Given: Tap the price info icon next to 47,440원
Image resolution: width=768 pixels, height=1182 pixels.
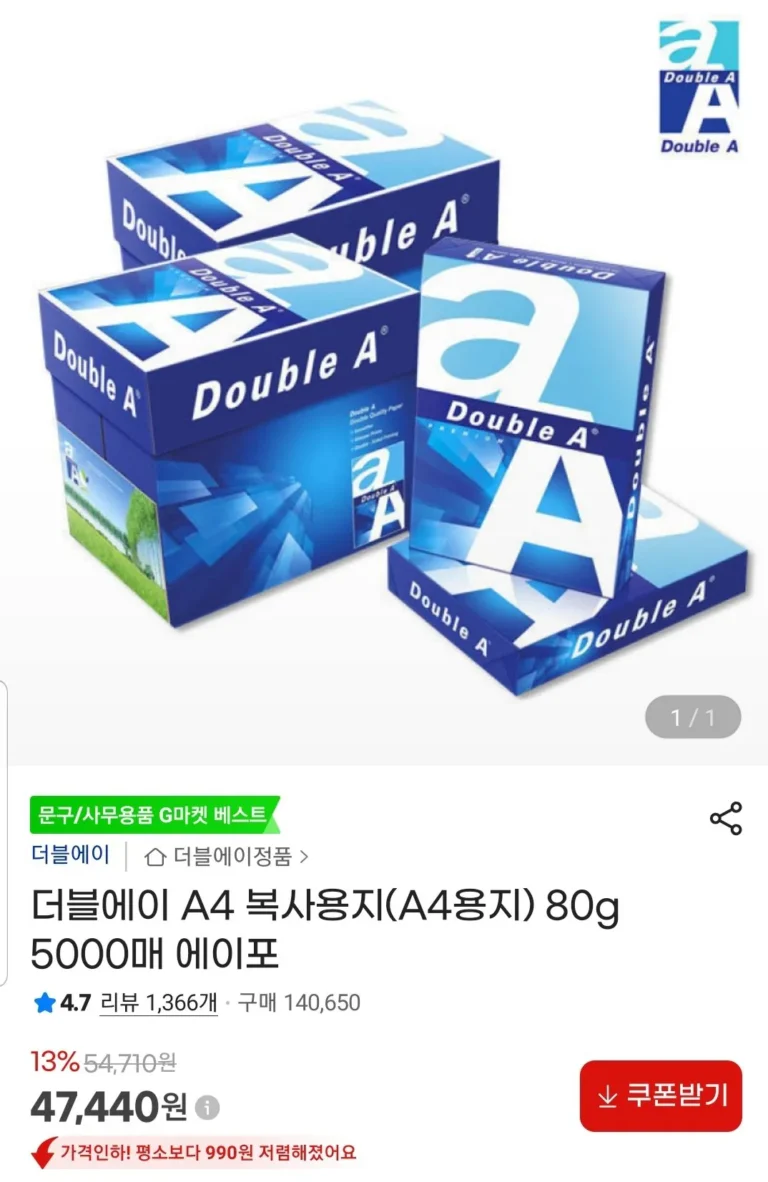Looking at the screenshot, I should pyautogui.click(x=208, y=1108).
